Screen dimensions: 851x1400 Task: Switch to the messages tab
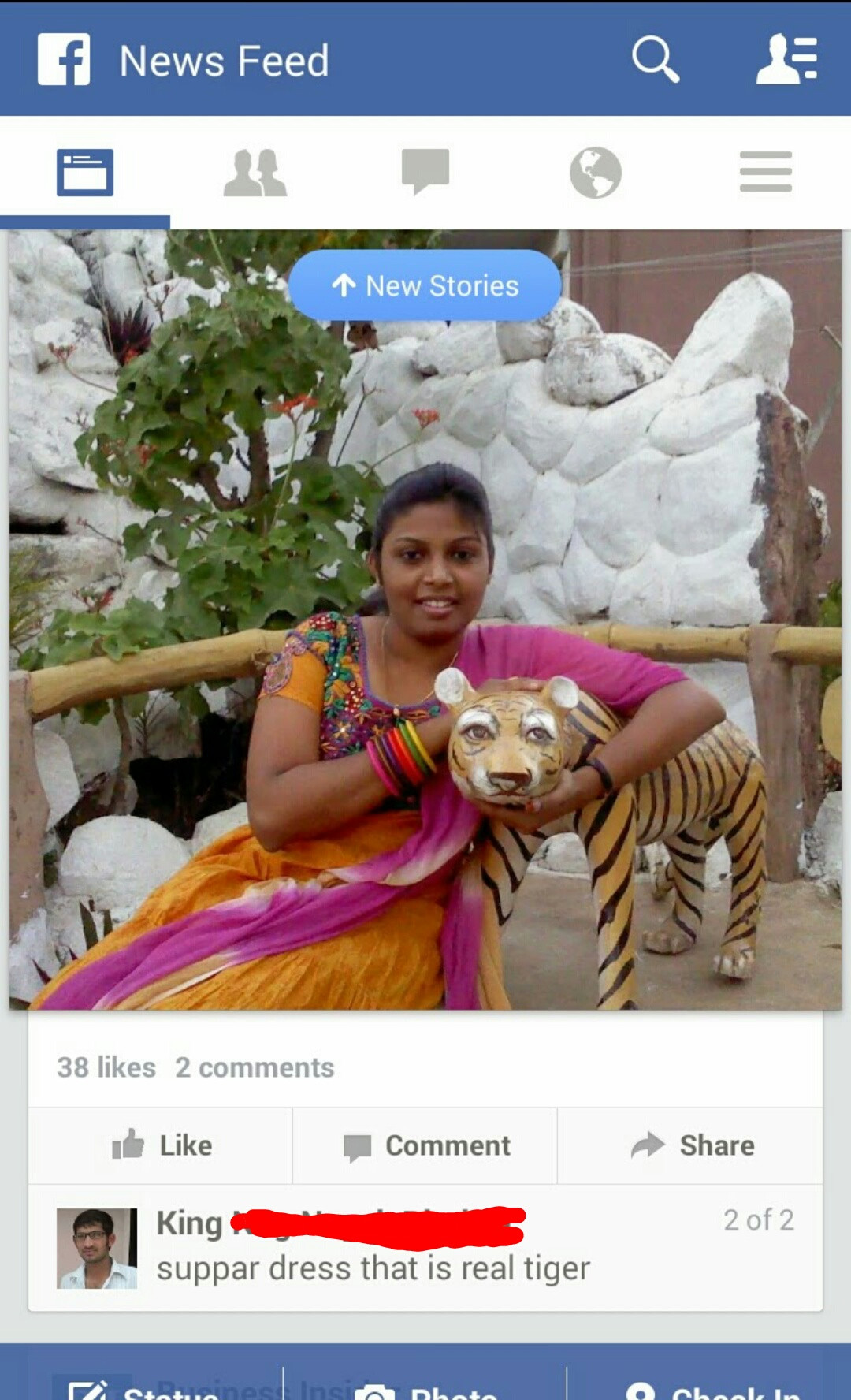coord(425,172)
